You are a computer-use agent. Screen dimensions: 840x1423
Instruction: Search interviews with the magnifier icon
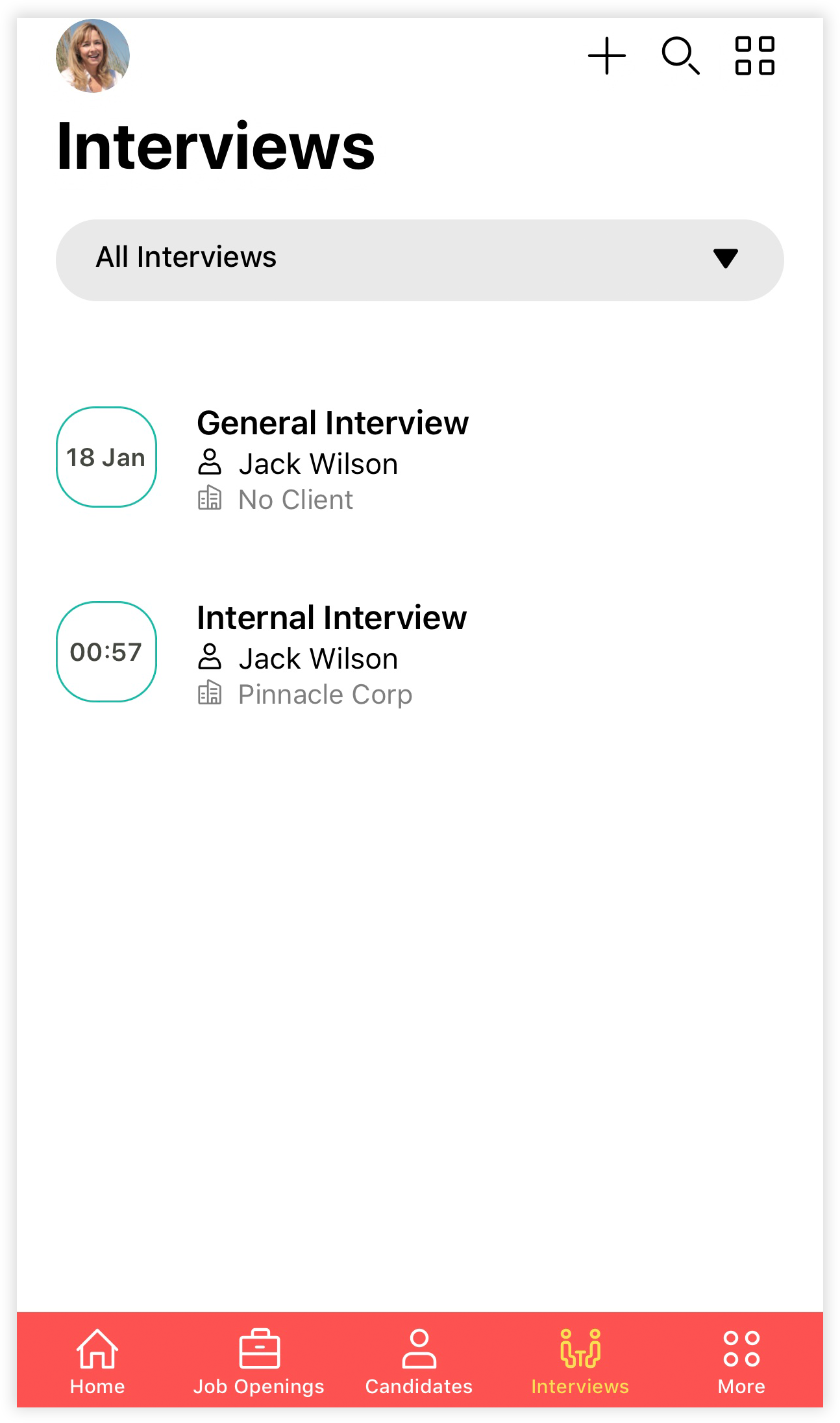coord(680,56)
